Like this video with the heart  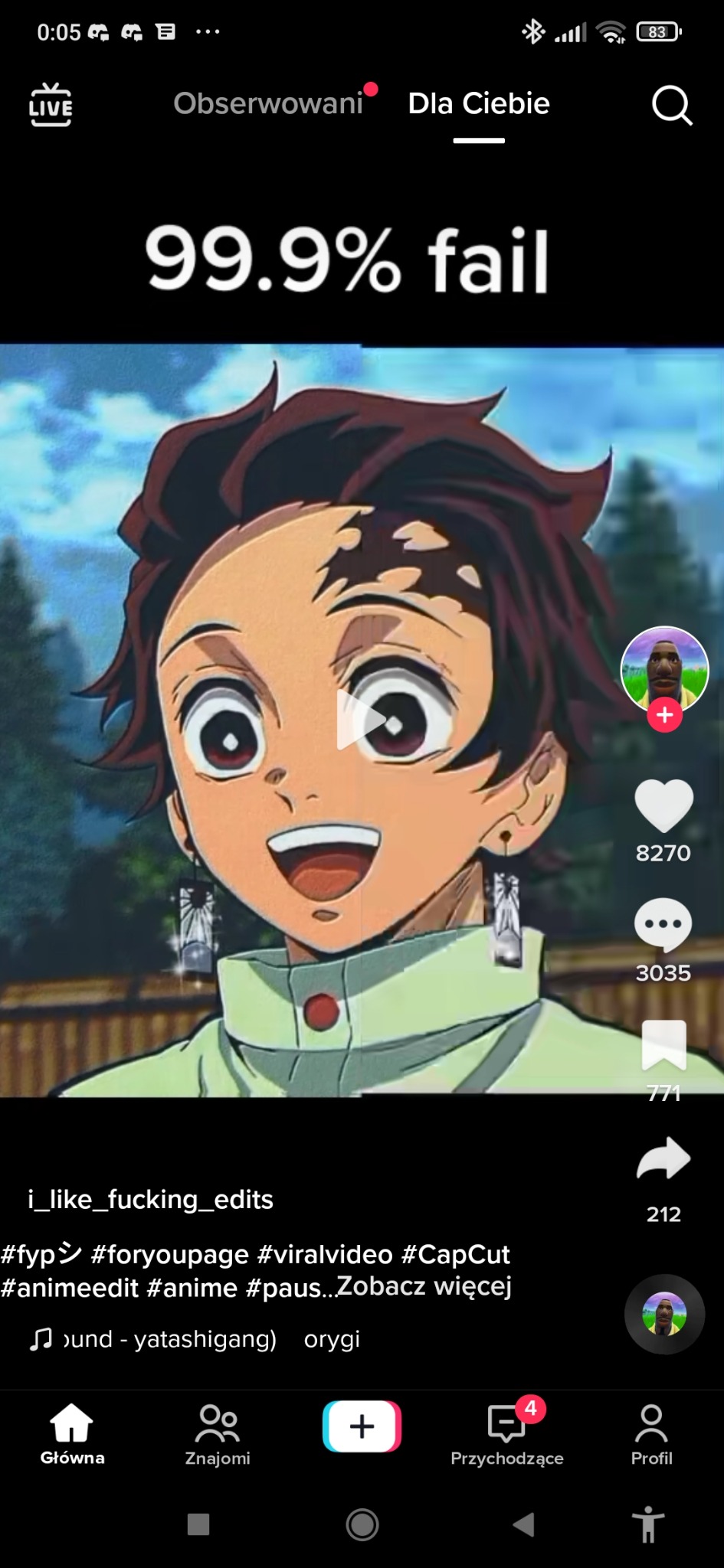tap(663, 805)
